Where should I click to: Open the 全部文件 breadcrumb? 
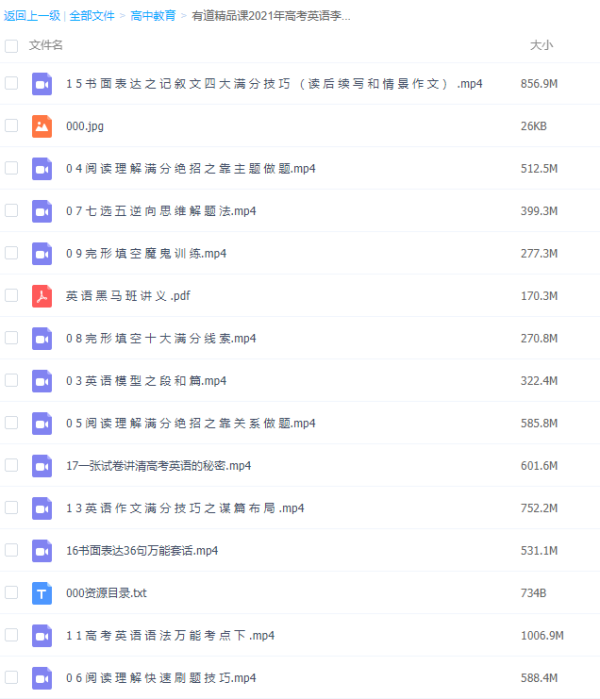92,16
